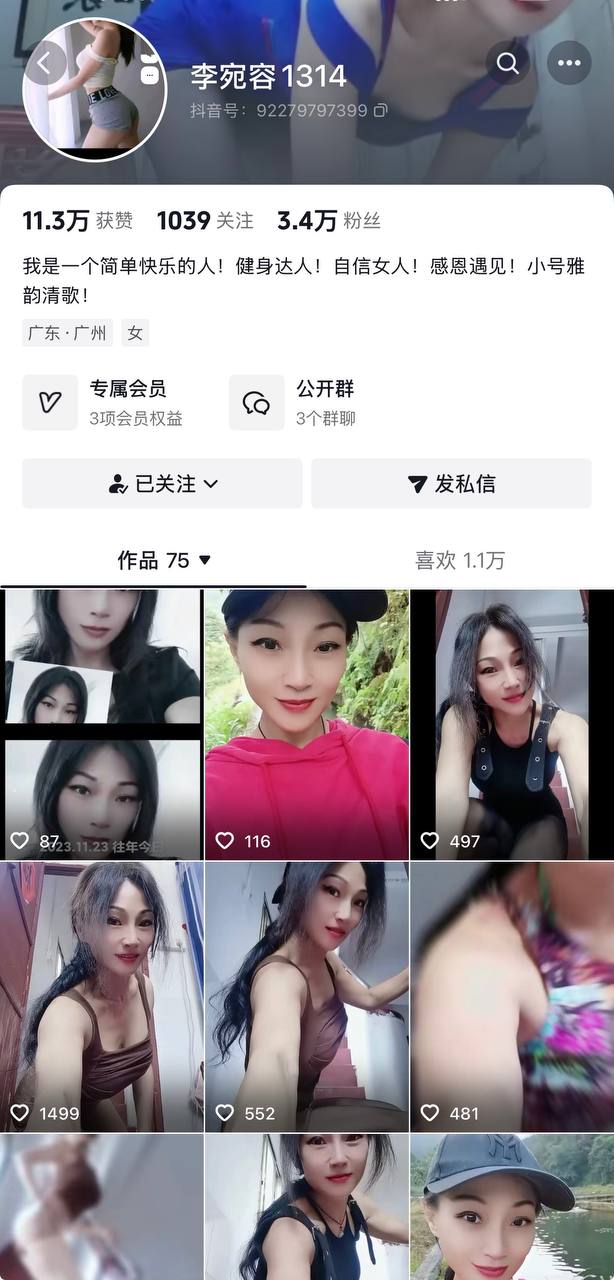
Task: Play the video with 116 likes
Action: (x=307, y=724)
